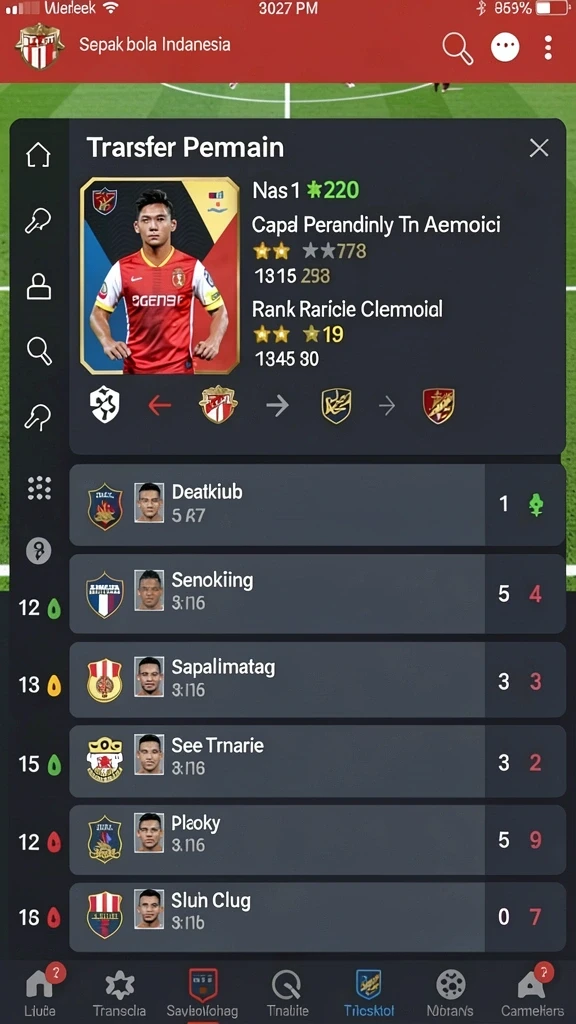The width and height of the screenshot is (576, 1024).
Task: Open the Cameliars tab
Action: click(532, 991)
